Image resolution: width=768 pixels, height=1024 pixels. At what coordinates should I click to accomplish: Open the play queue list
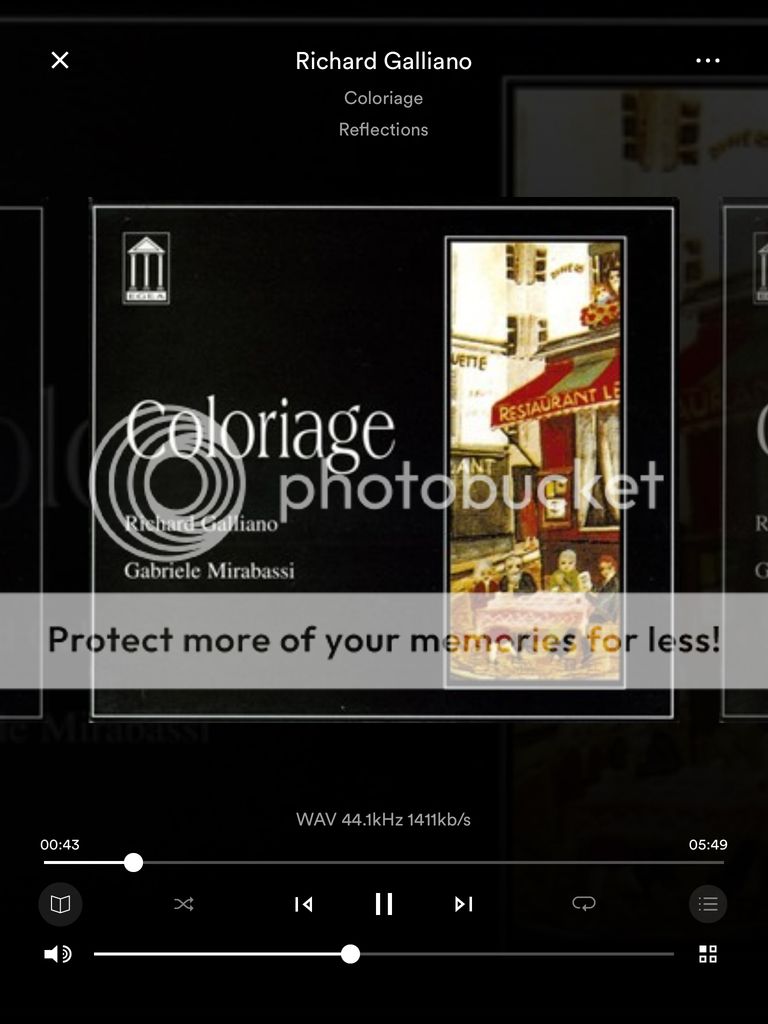[708, 904]
